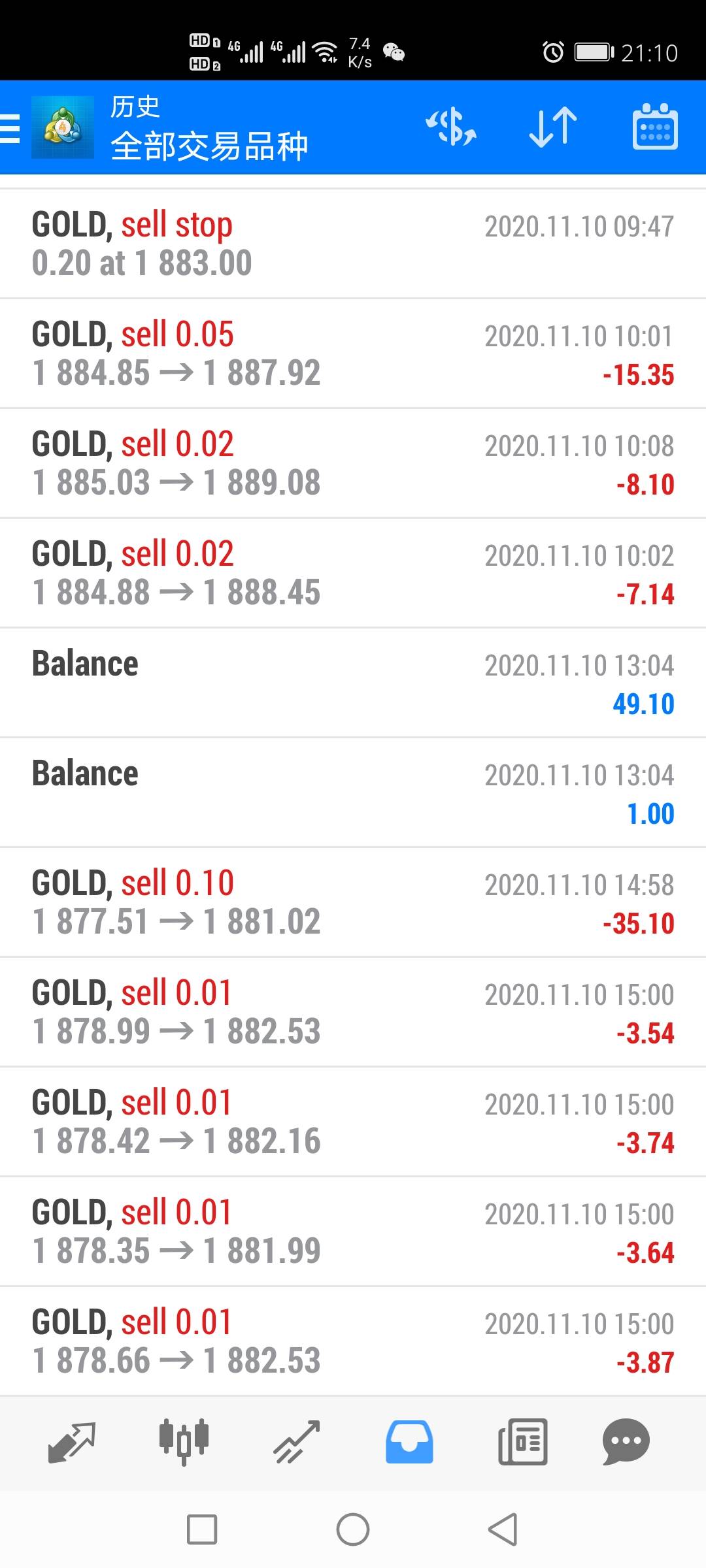The height and width of the screenshot is (1568, 706).
Task: View the GOLD sell 0.02 trade losing -8.10
Action: pos(353,464)
